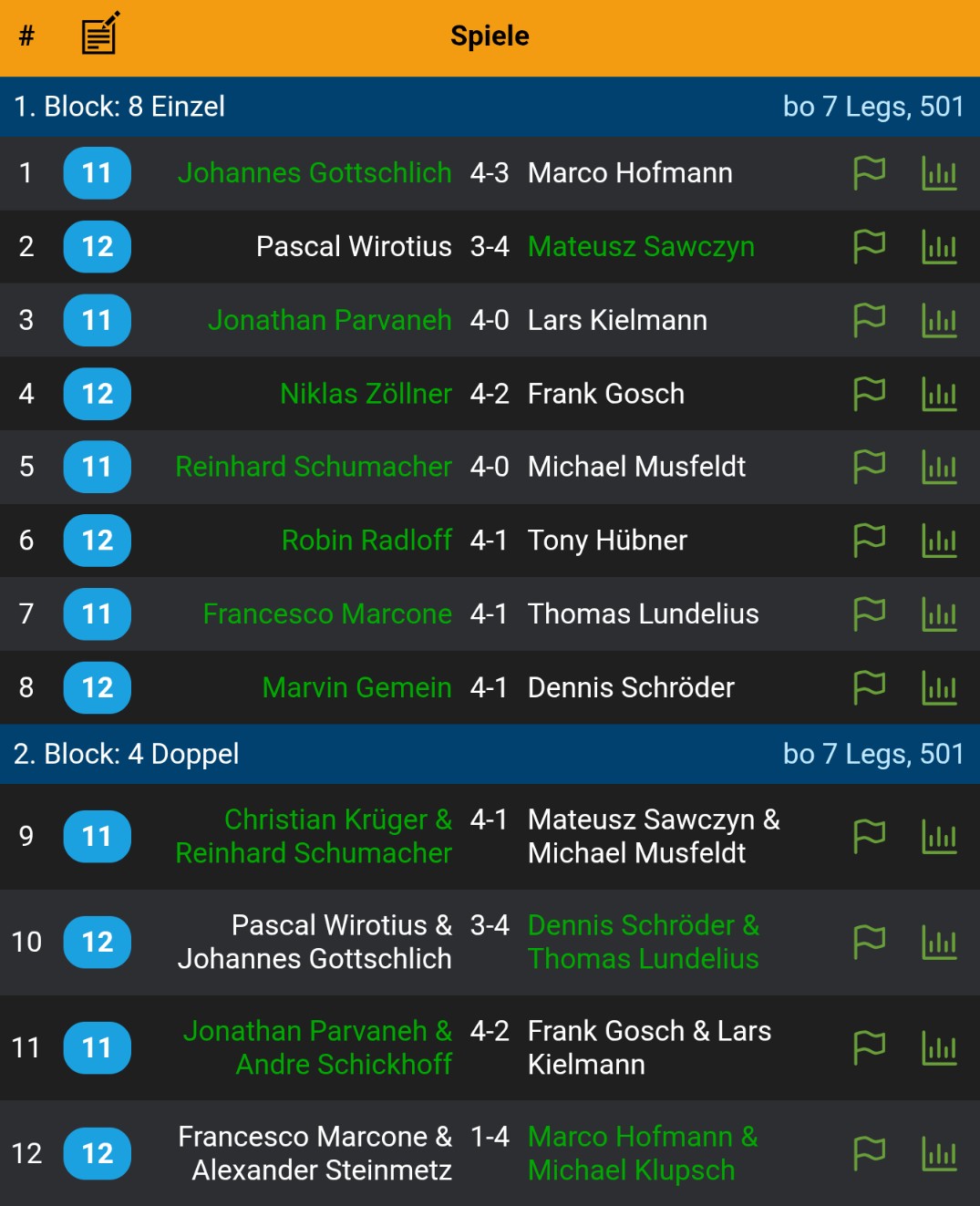Show stats chart for Parvaneh vs Kielmann
The width and height of the screenshot is (980, 1206).
(x=939, y=320)
